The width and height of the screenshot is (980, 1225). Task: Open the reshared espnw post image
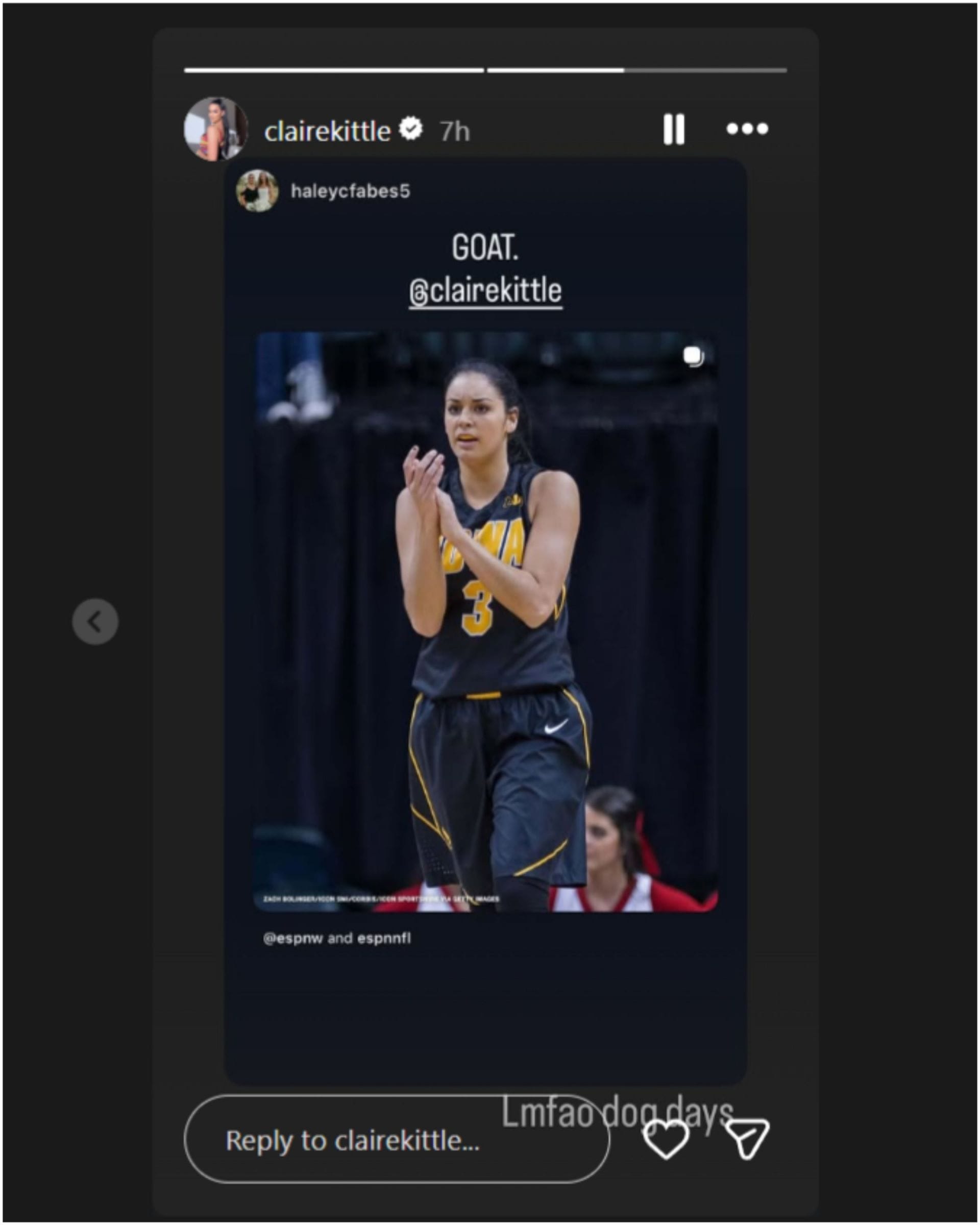click(486, 622)
